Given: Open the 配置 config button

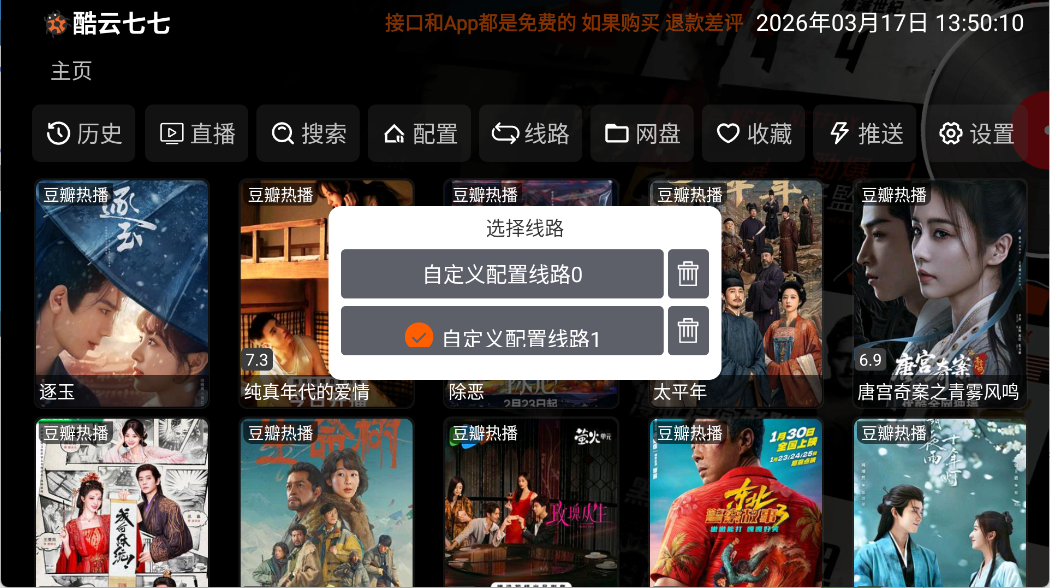Looking at the screenshot, I should [420, 134].
